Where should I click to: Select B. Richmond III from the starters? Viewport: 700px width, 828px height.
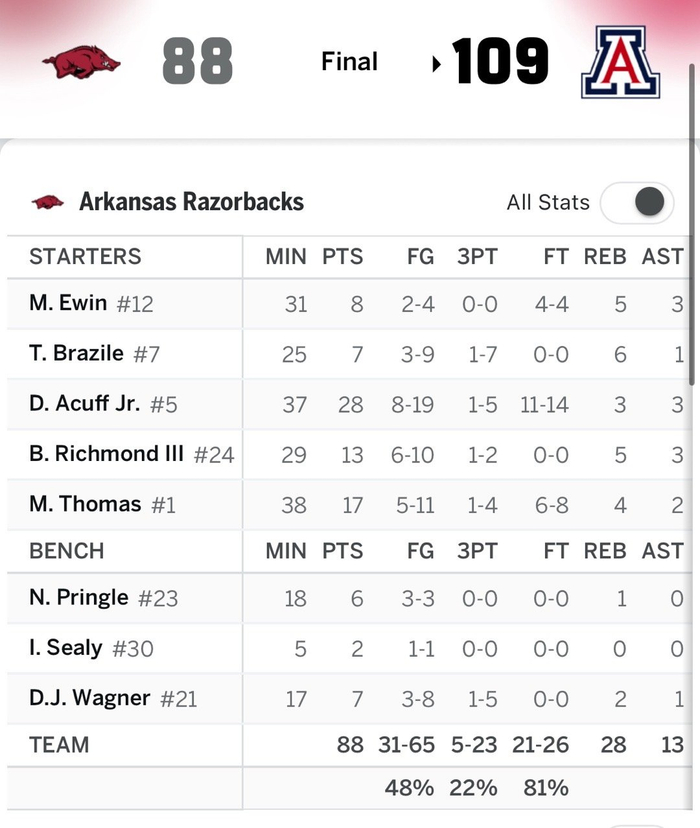click(x=107, y=454)
